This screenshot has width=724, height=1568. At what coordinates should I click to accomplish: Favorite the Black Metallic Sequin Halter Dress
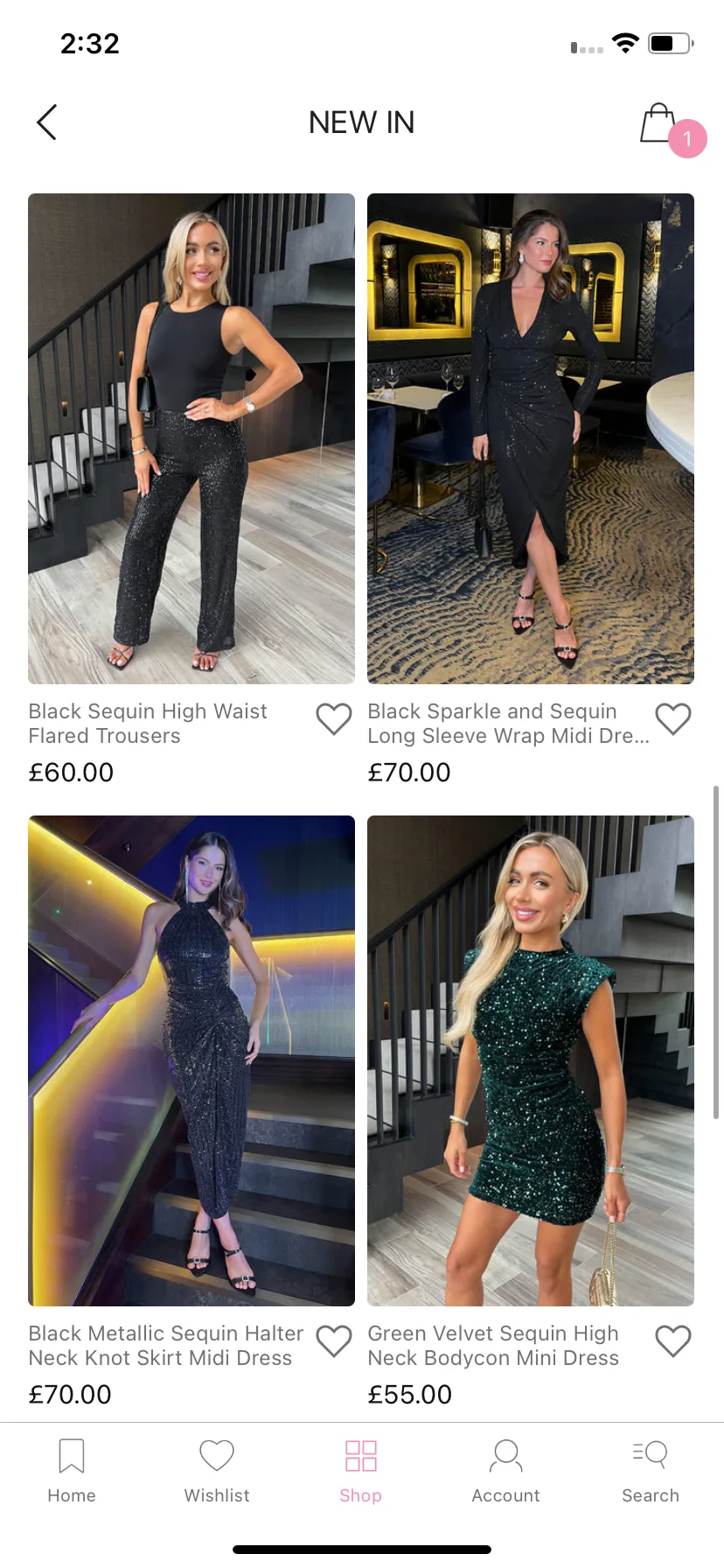click(x=333, y=1341)
